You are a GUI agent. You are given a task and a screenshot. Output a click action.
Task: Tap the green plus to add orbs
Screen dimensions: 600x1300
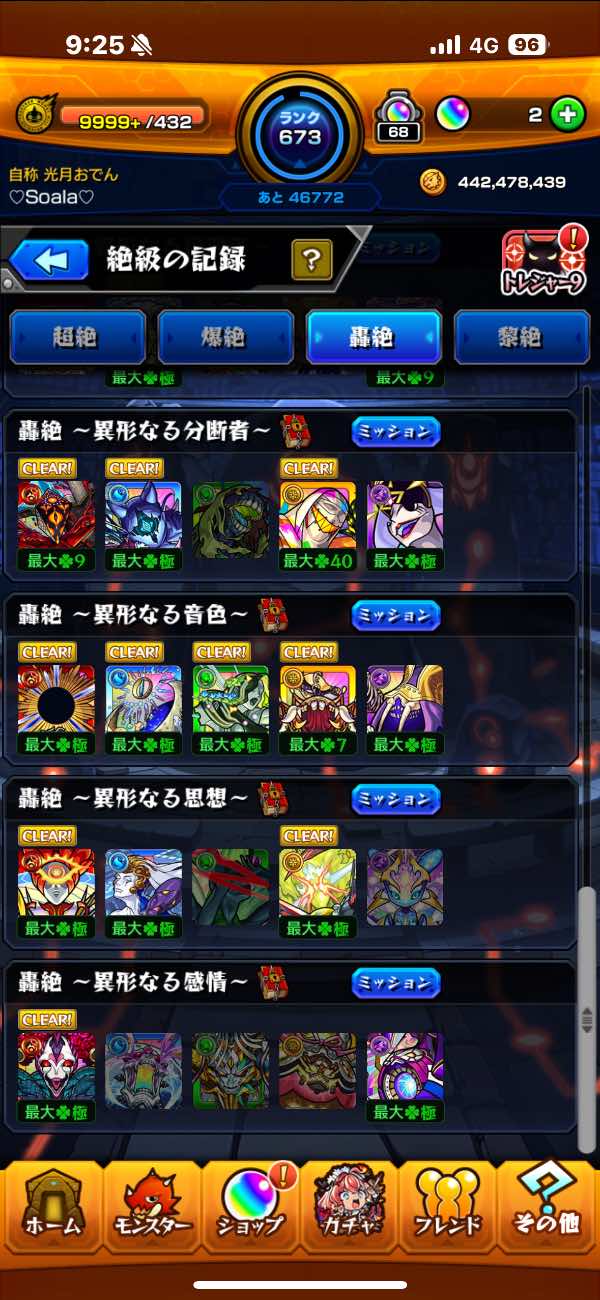(567, 115)
